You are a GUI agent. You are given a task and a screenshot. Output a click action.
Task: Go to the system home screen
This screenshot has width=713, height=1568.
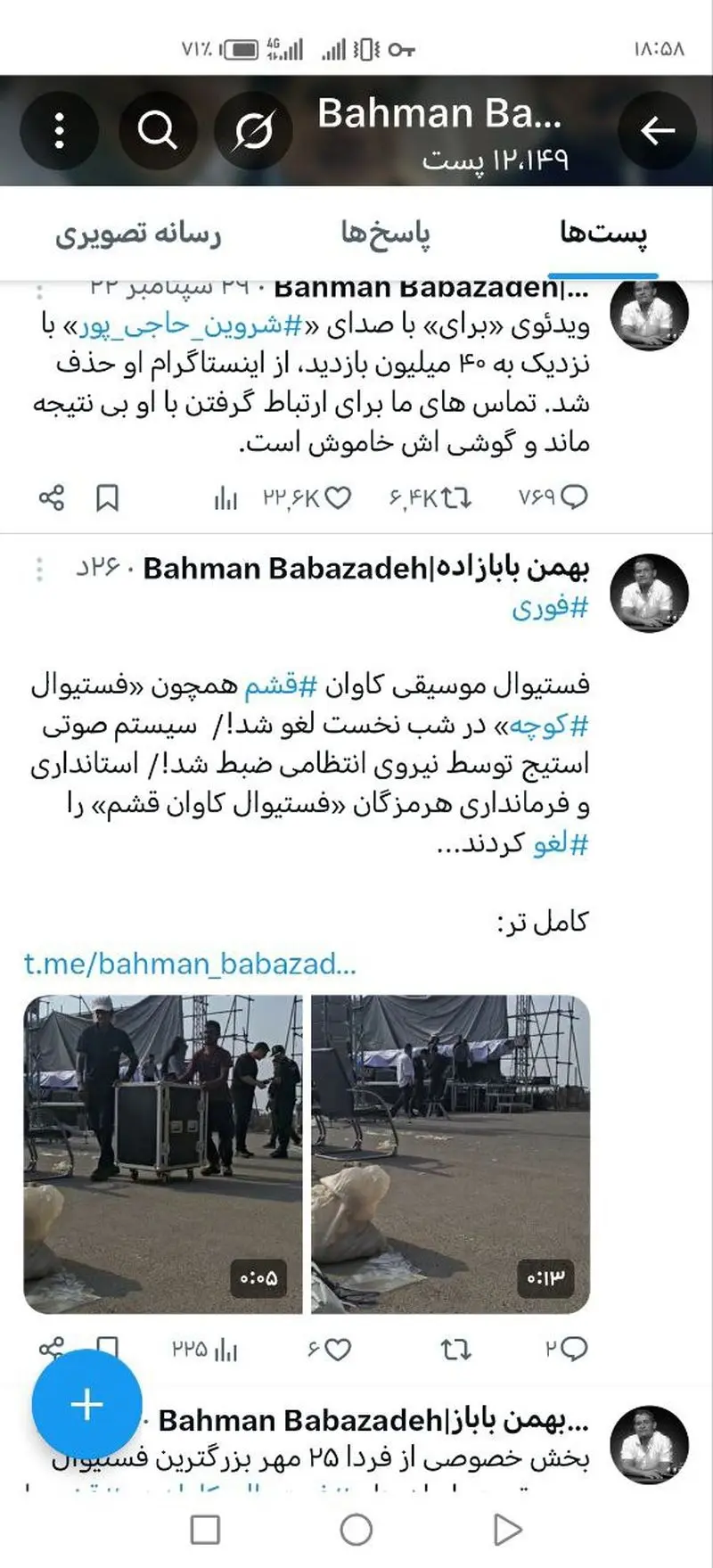click(356, 1530)
